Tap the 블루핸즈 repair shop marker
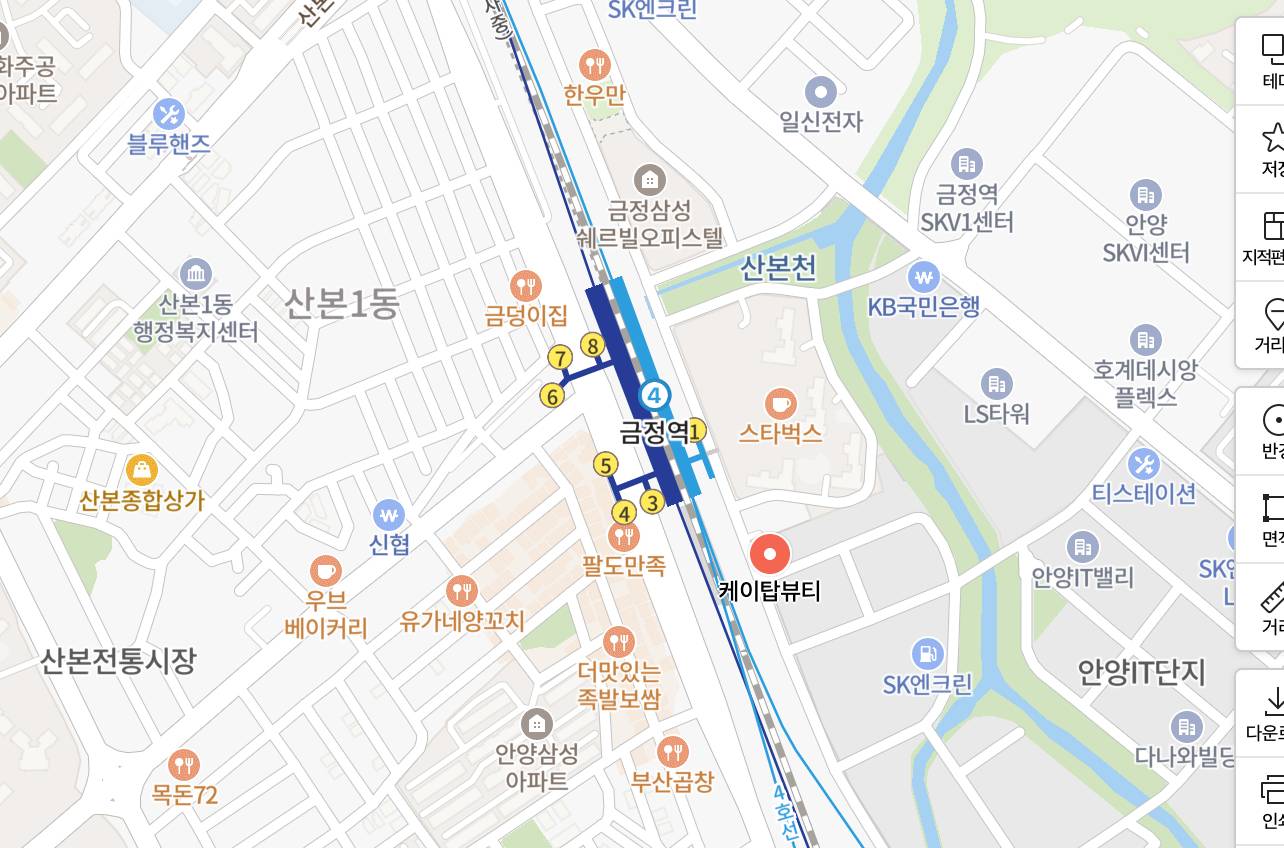The height and width of the screenshot is (848, 1284). coord(169,114)
